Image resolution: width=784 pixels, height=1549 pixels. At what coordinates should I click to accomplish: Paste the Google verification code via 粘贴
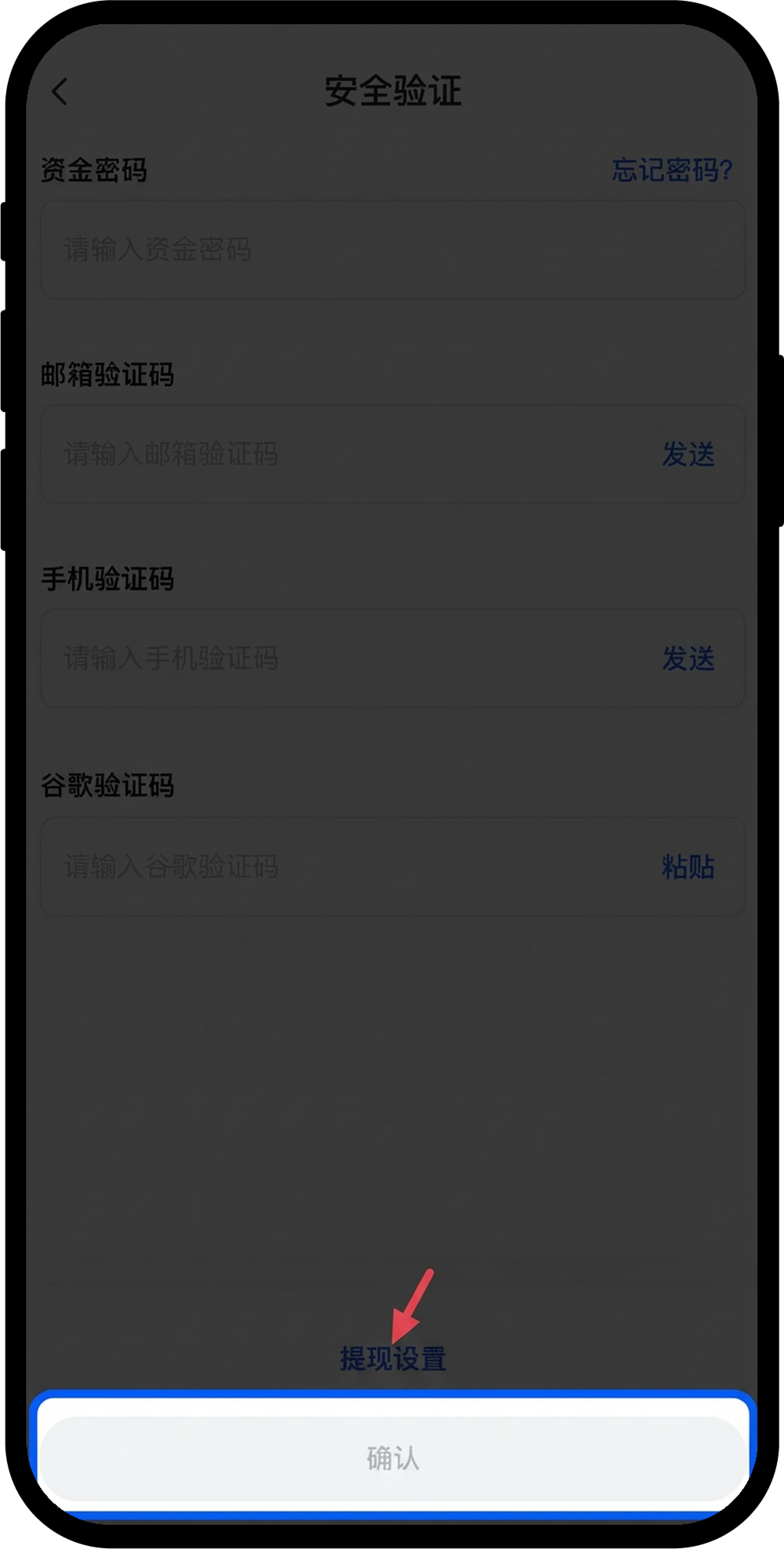(x=688, y=867)
